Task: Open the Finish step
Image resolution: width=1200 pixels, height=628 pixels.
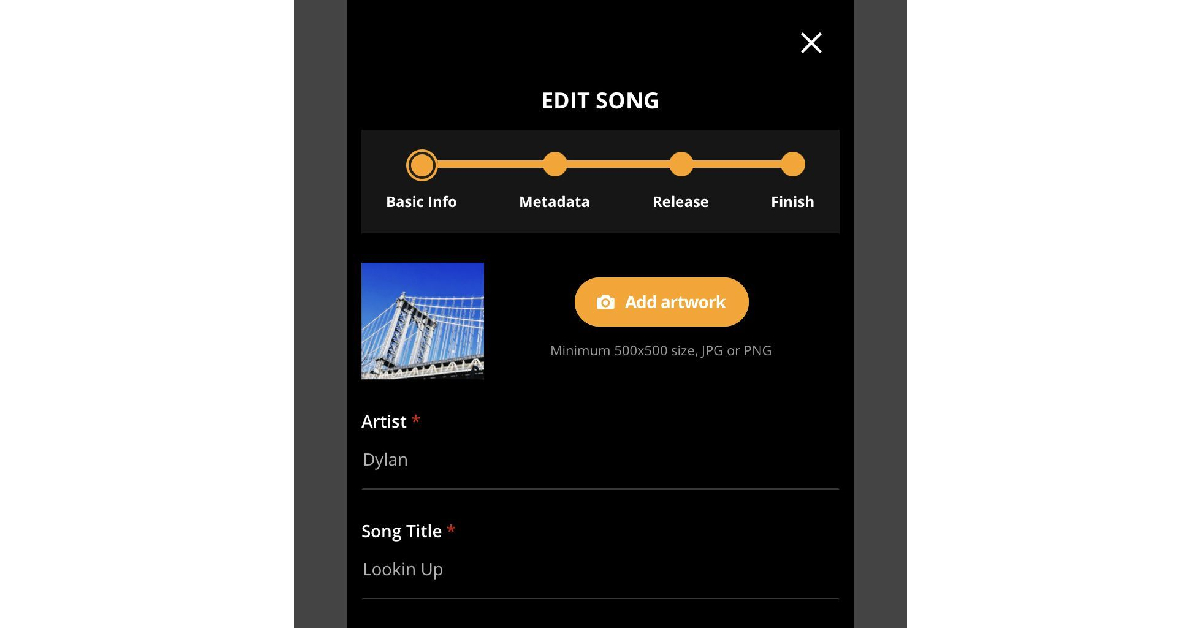Action: [792, 165]
